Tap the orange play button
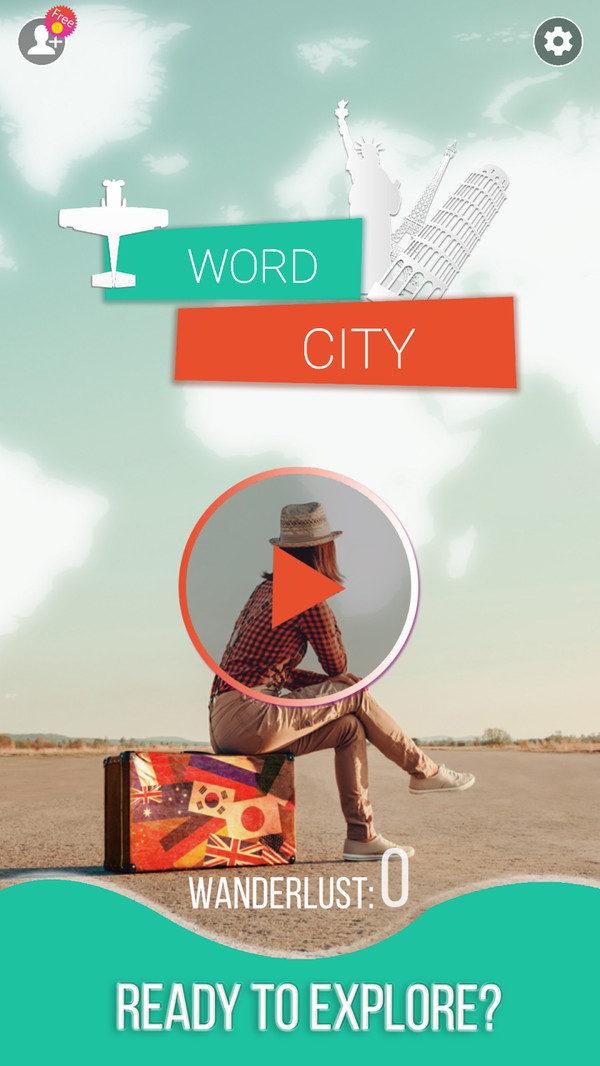The height and width of the screenshot is (1066, 600). click(301, 588)
